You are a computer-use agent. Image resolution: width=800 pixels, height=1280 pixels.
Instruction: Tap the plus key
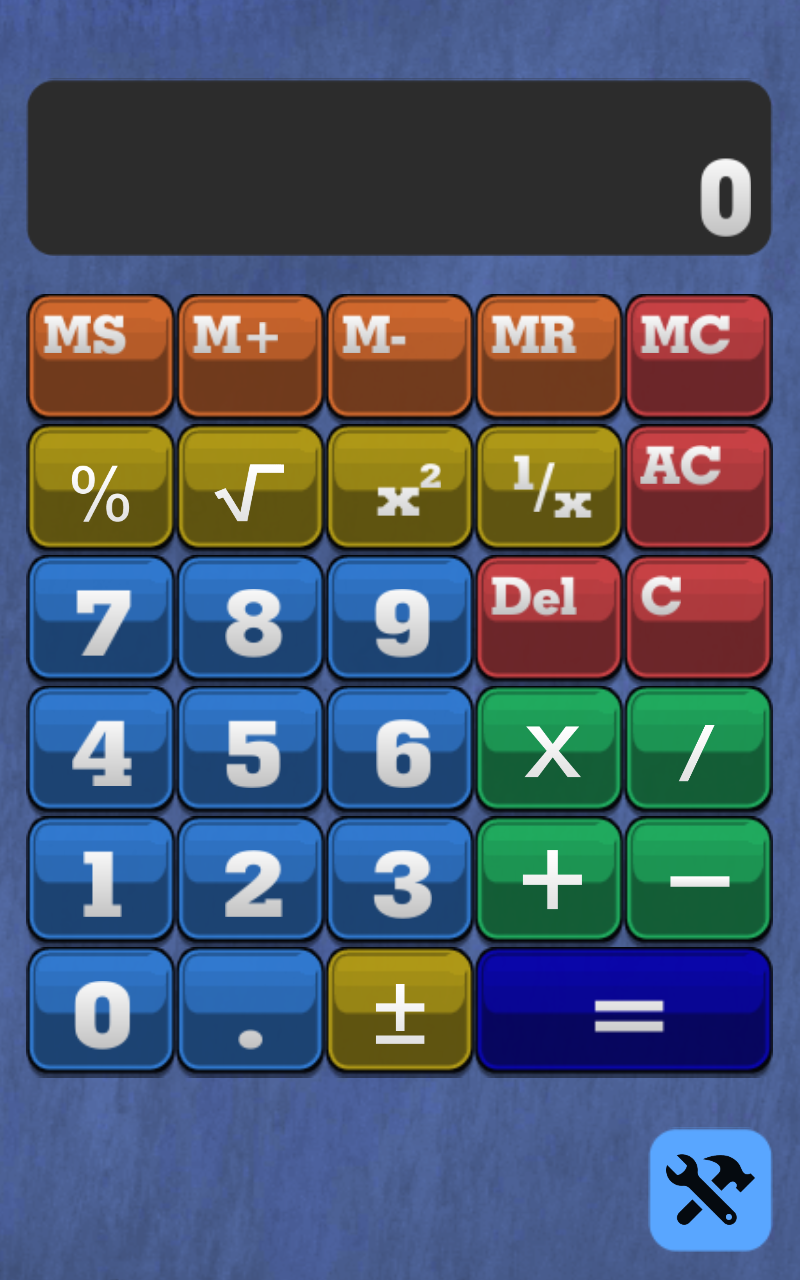click(548, 879)
